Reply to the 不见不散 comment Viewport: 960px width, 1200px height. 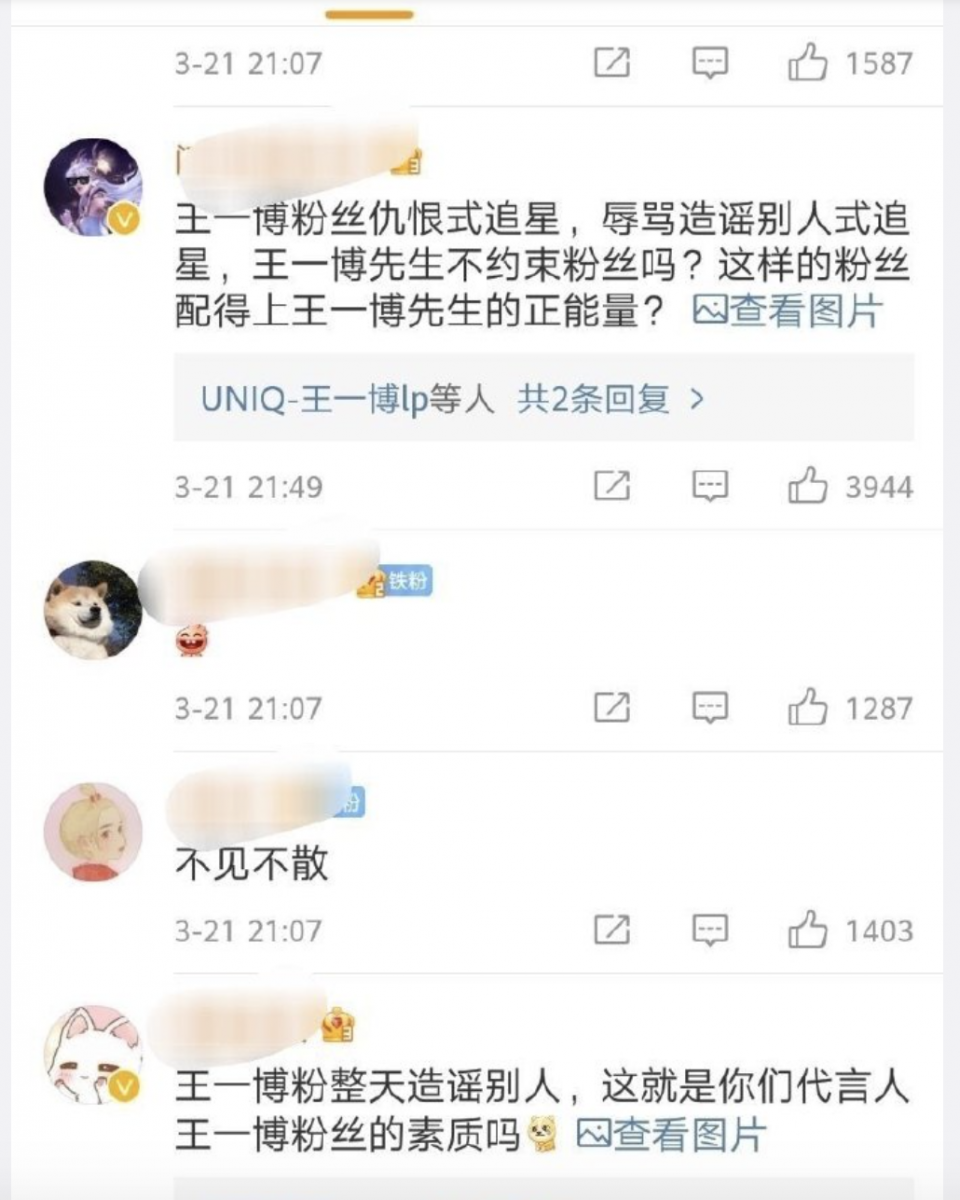click(x=710, y=930)
